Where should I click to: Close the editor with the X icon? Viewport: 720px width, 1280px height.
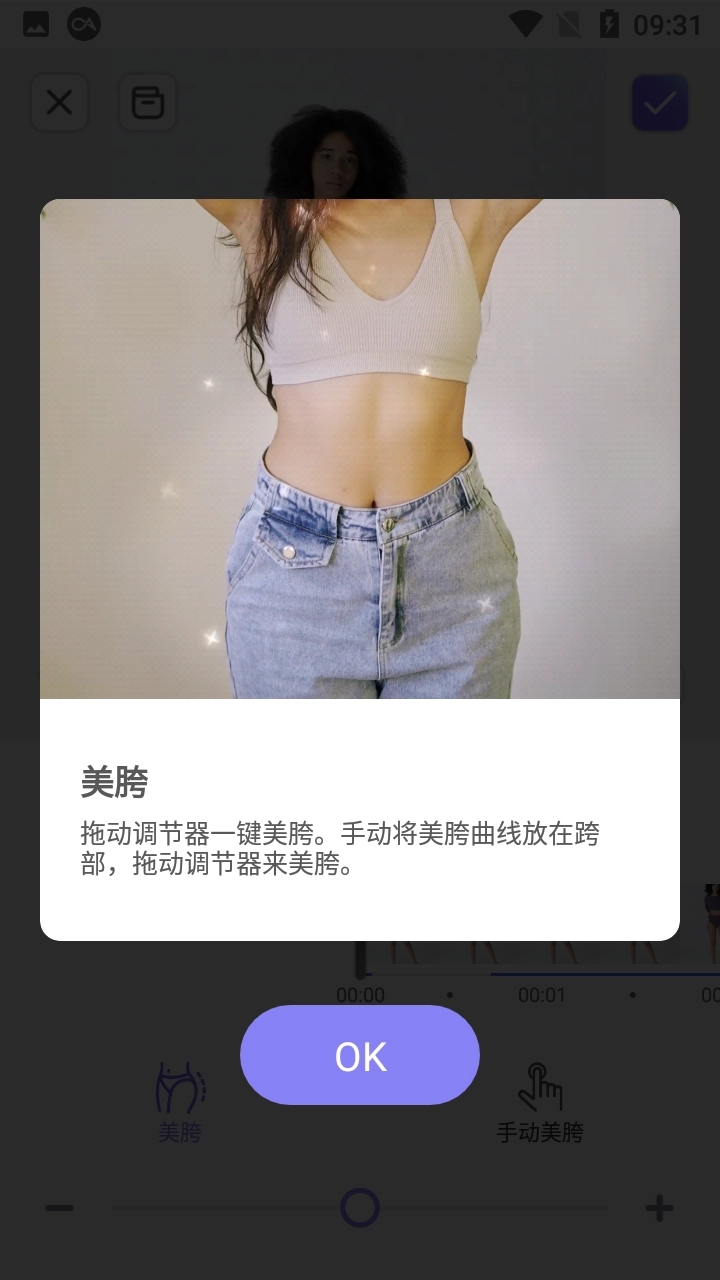click(59, 103)
